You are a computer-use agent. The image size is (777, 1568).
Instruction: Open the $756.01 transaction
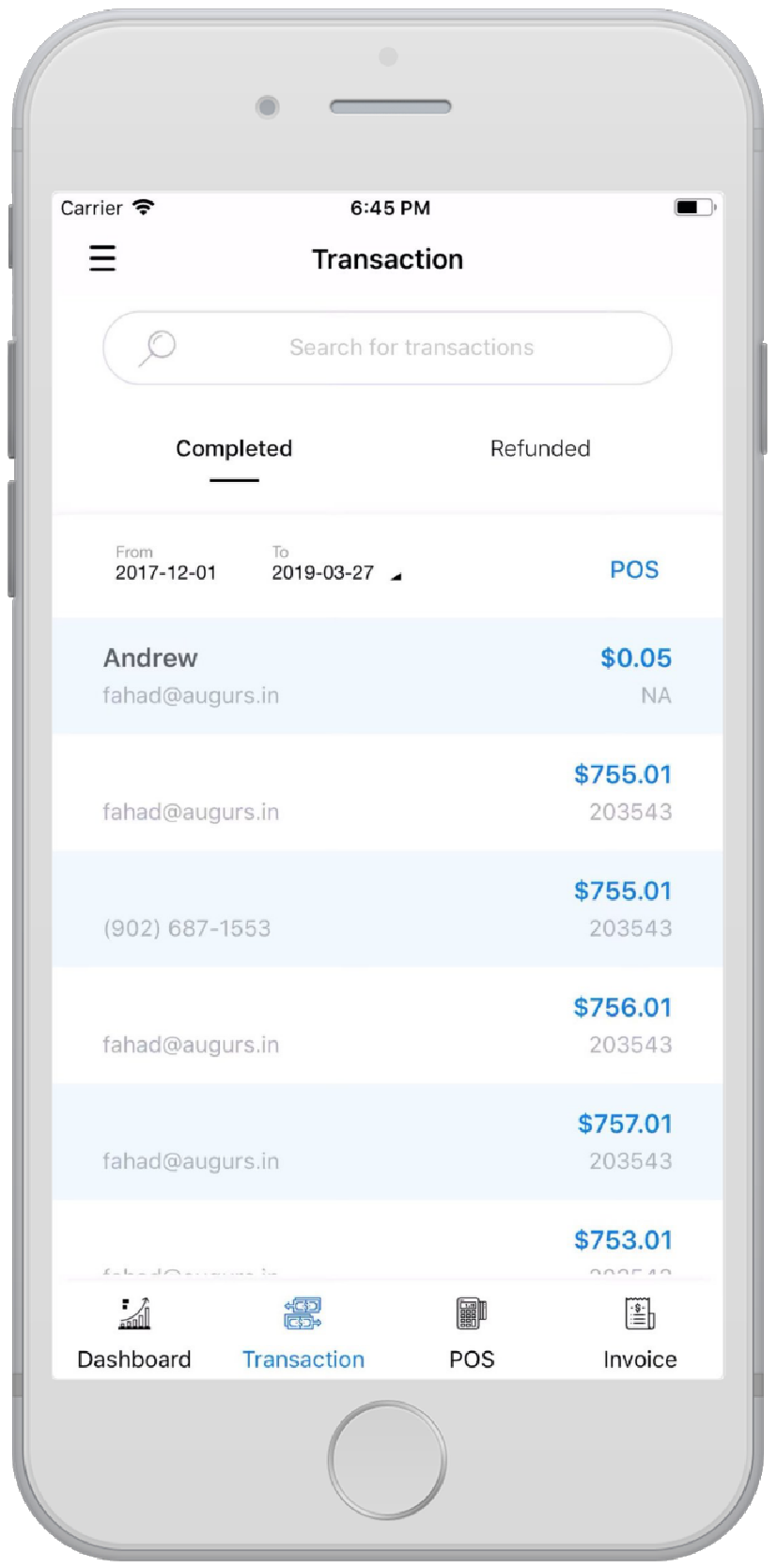[387, 1026]
